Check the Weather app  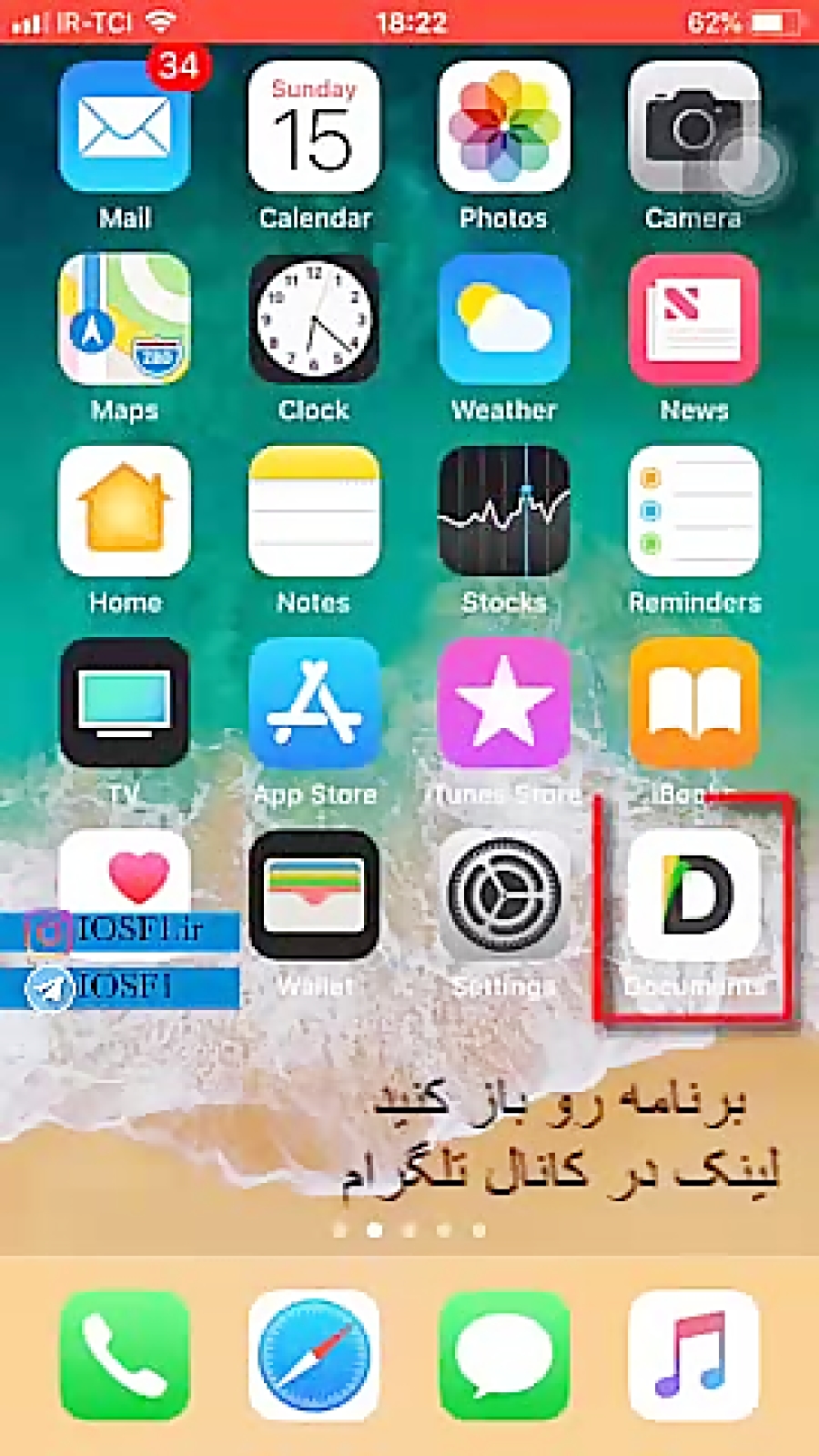[x=504, y=318]
